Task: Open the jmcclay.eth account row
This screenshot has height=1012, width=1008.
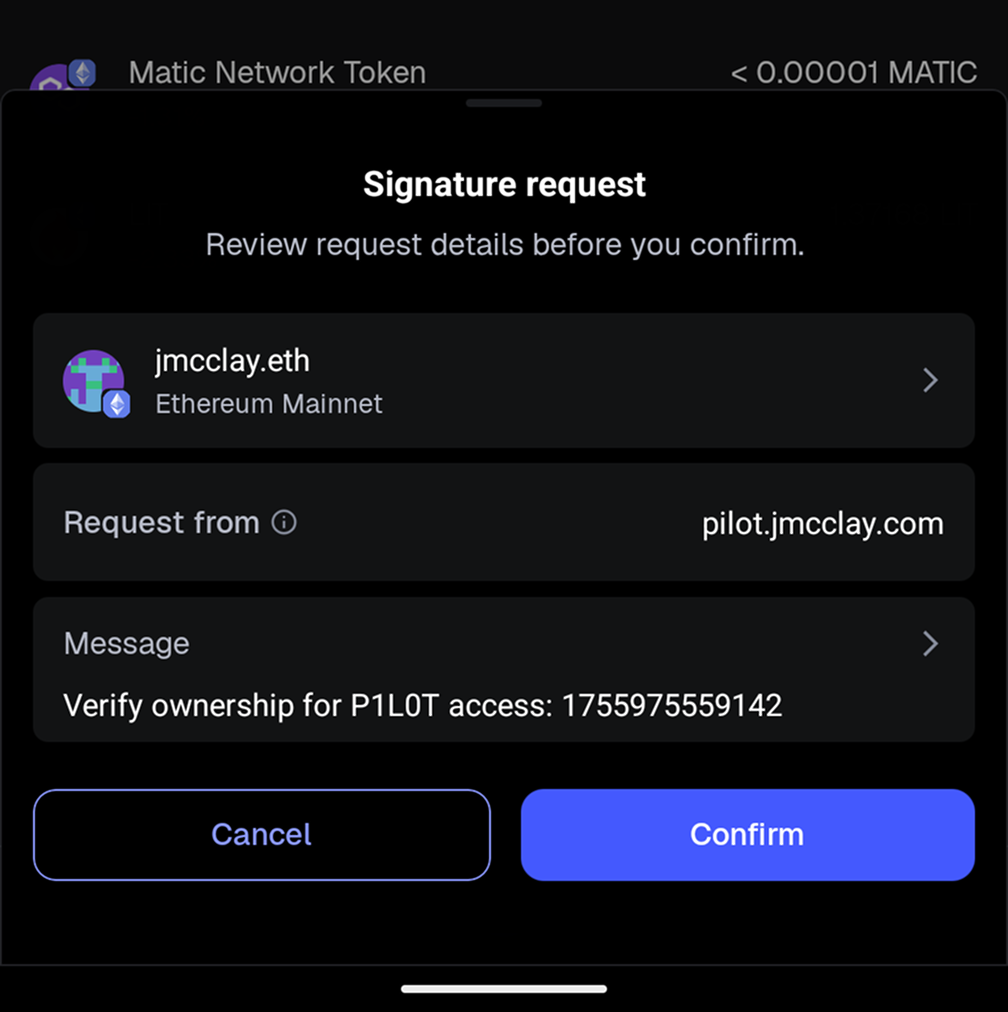Action: tap(503, 380)
